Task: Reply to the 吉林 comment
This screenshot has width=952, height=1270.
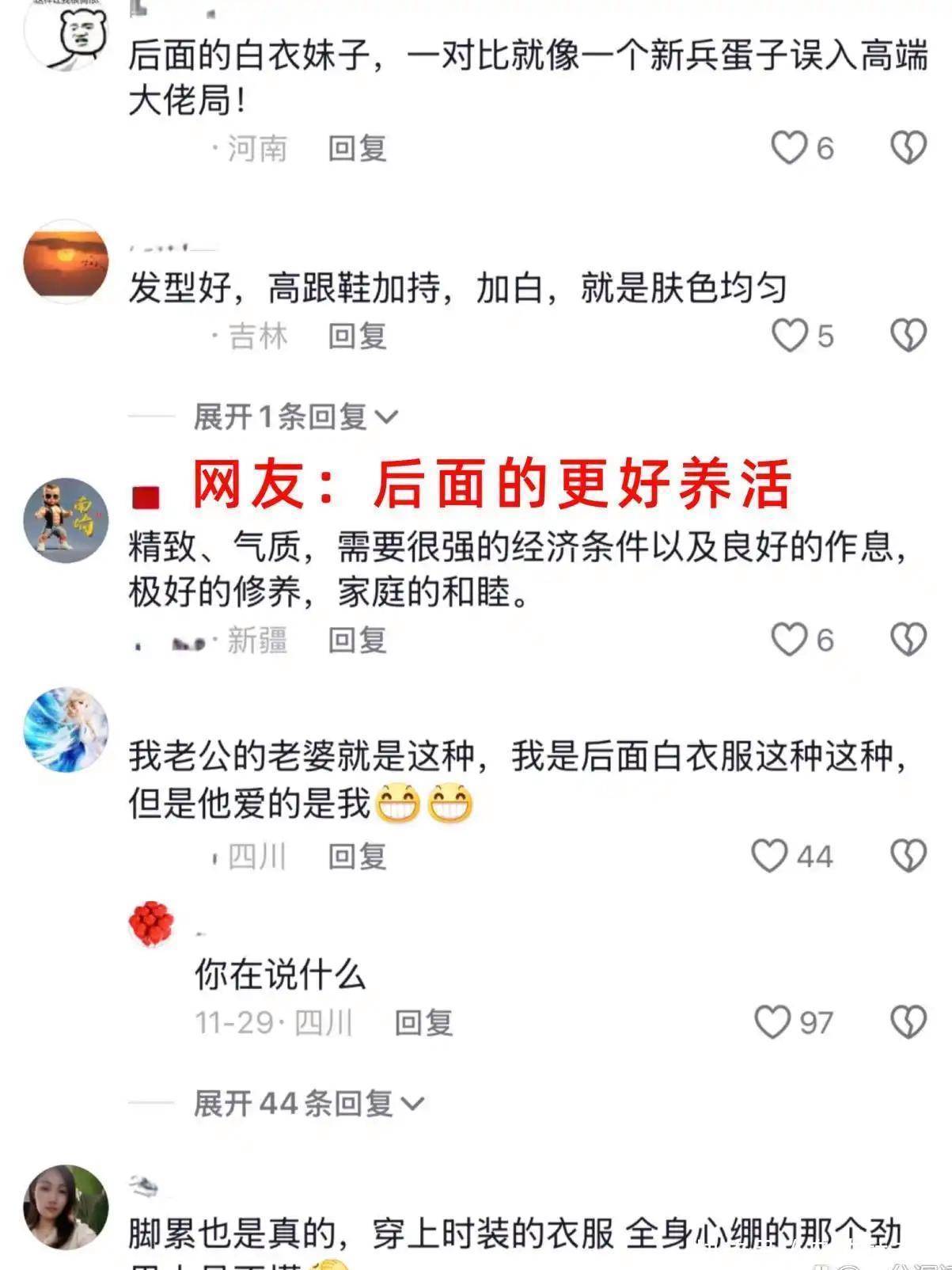Action: point(357,337)
